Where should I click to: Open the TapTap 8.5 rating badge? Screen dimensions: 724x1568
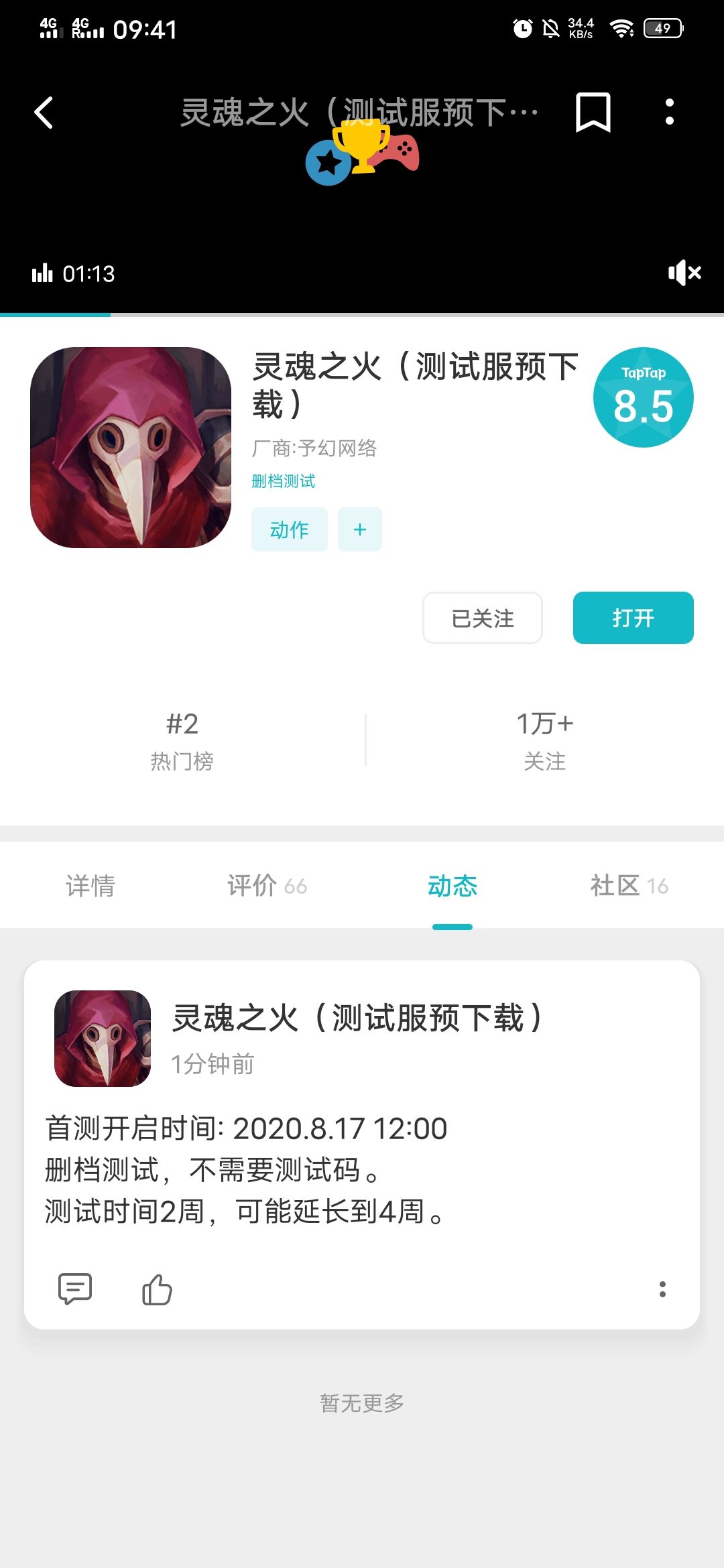coord(644,397)
